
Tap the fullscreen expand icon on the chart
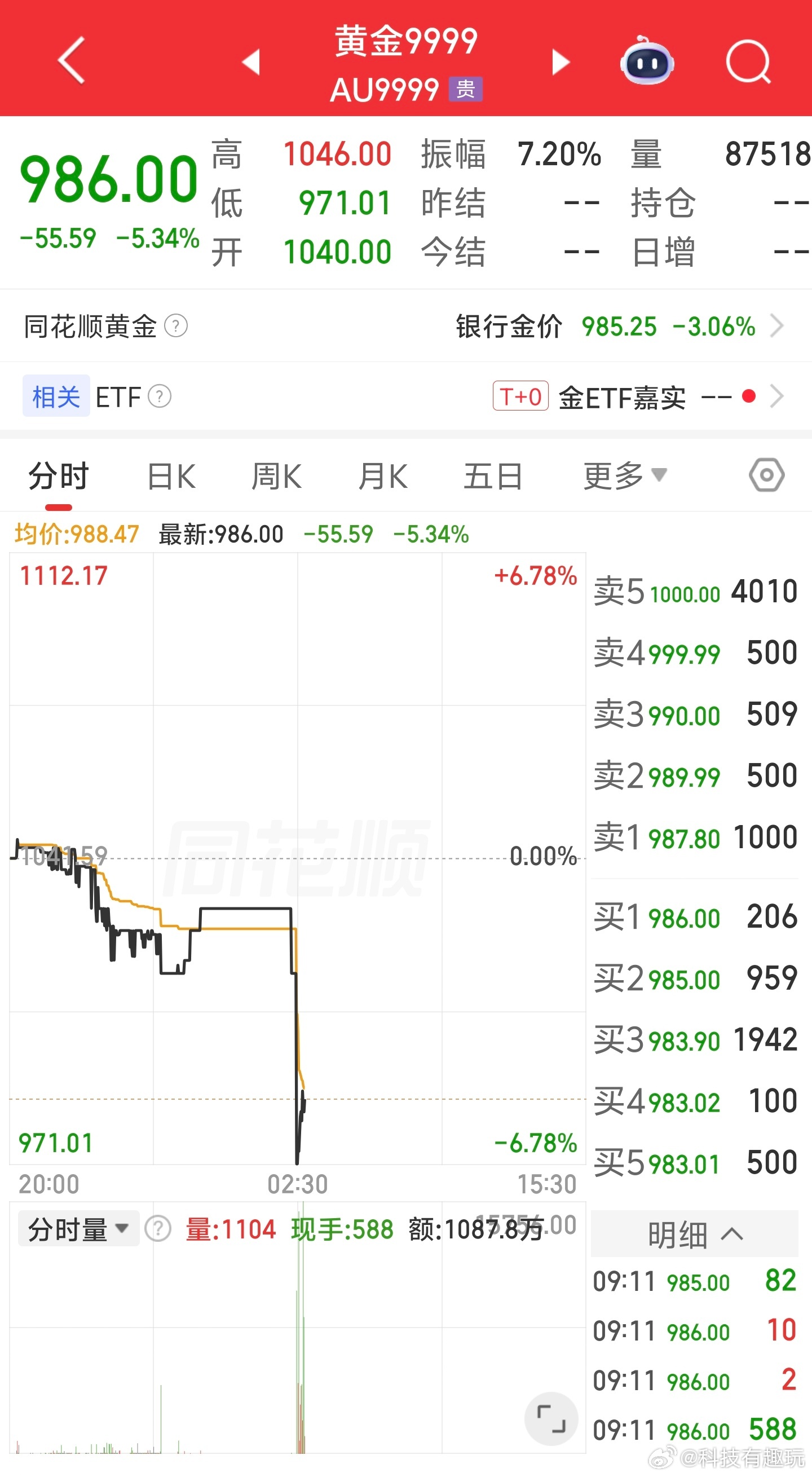(551, 1417)
